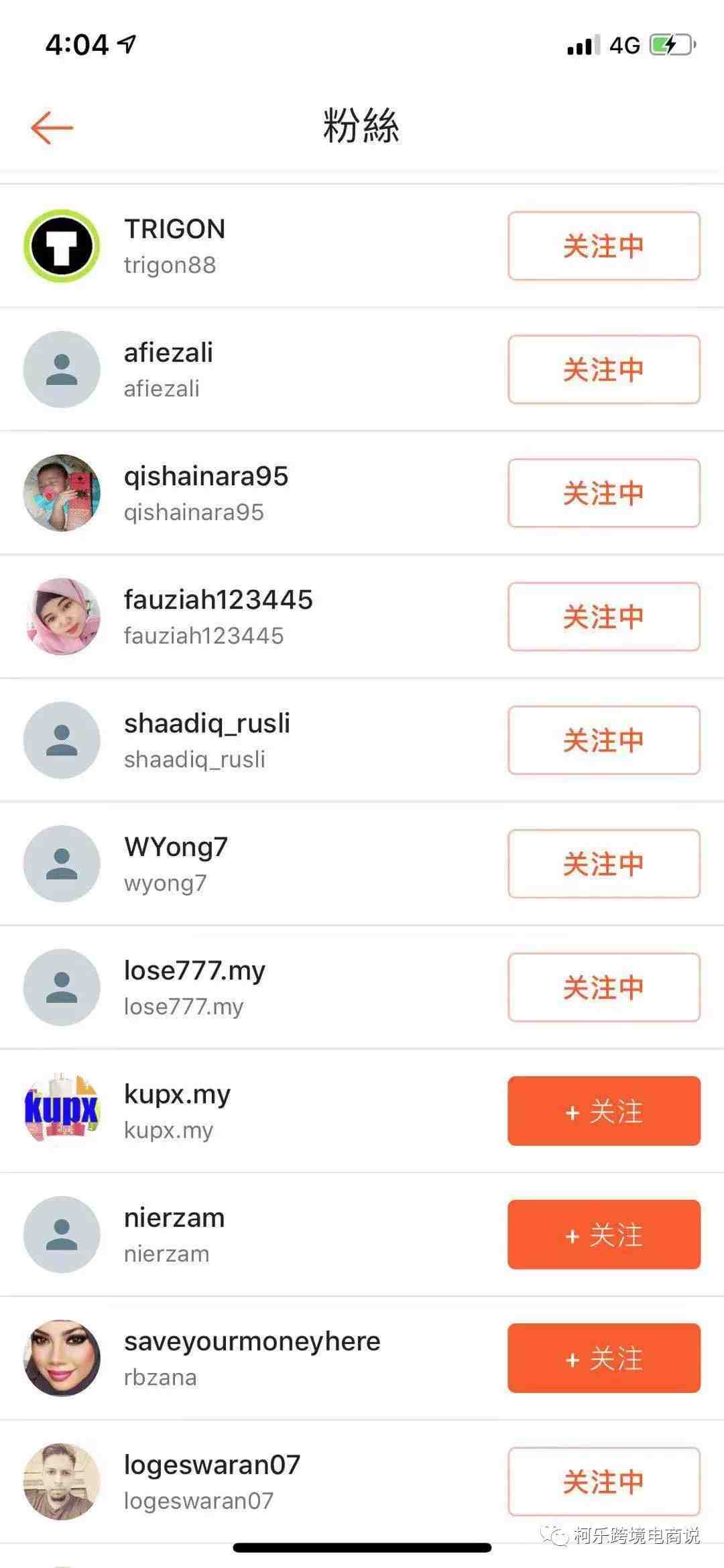
Task: Tap the 关注中 button beside fauziah123445
Action: coord(603,617)
